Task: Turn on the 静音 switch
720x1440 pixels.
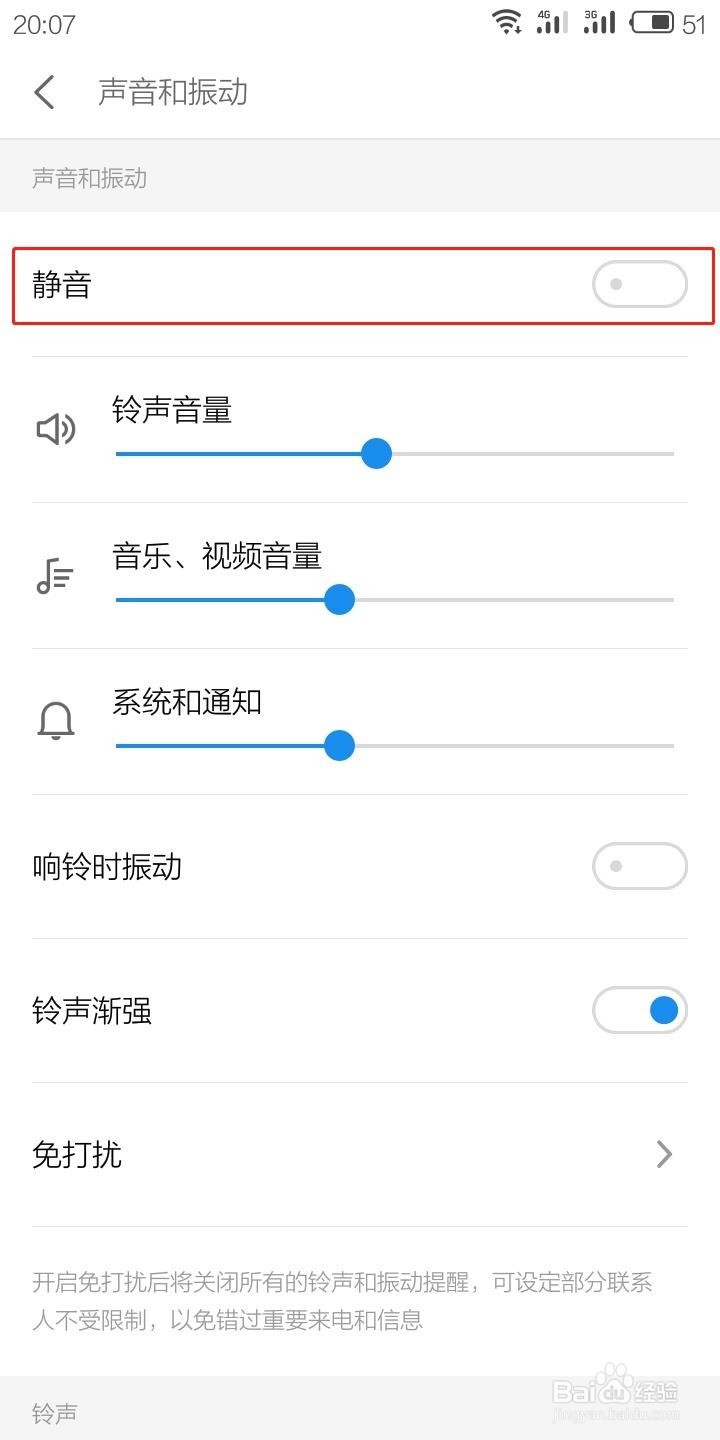Action: tap(640, 284)
